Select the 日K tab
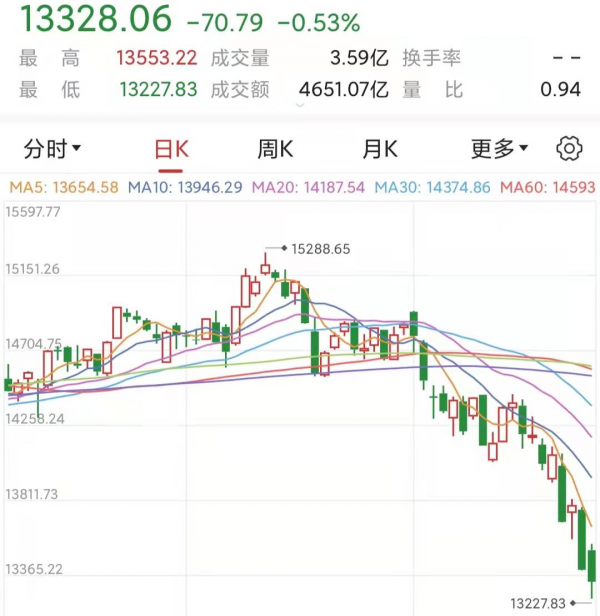 pos(171,150)
